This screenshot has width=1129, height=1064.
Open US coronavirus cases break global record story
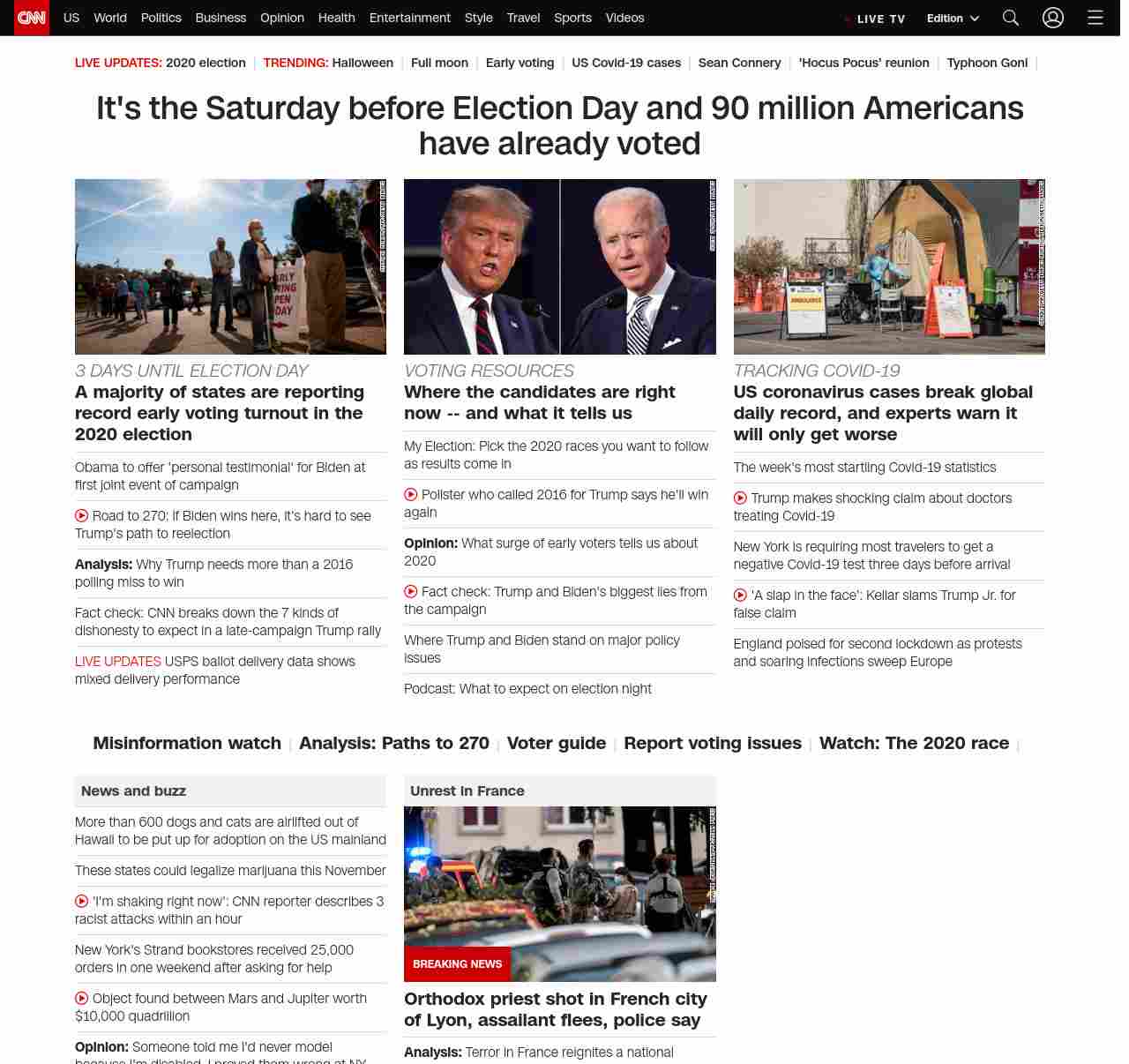pyautogui.click(x=883, y=413)
